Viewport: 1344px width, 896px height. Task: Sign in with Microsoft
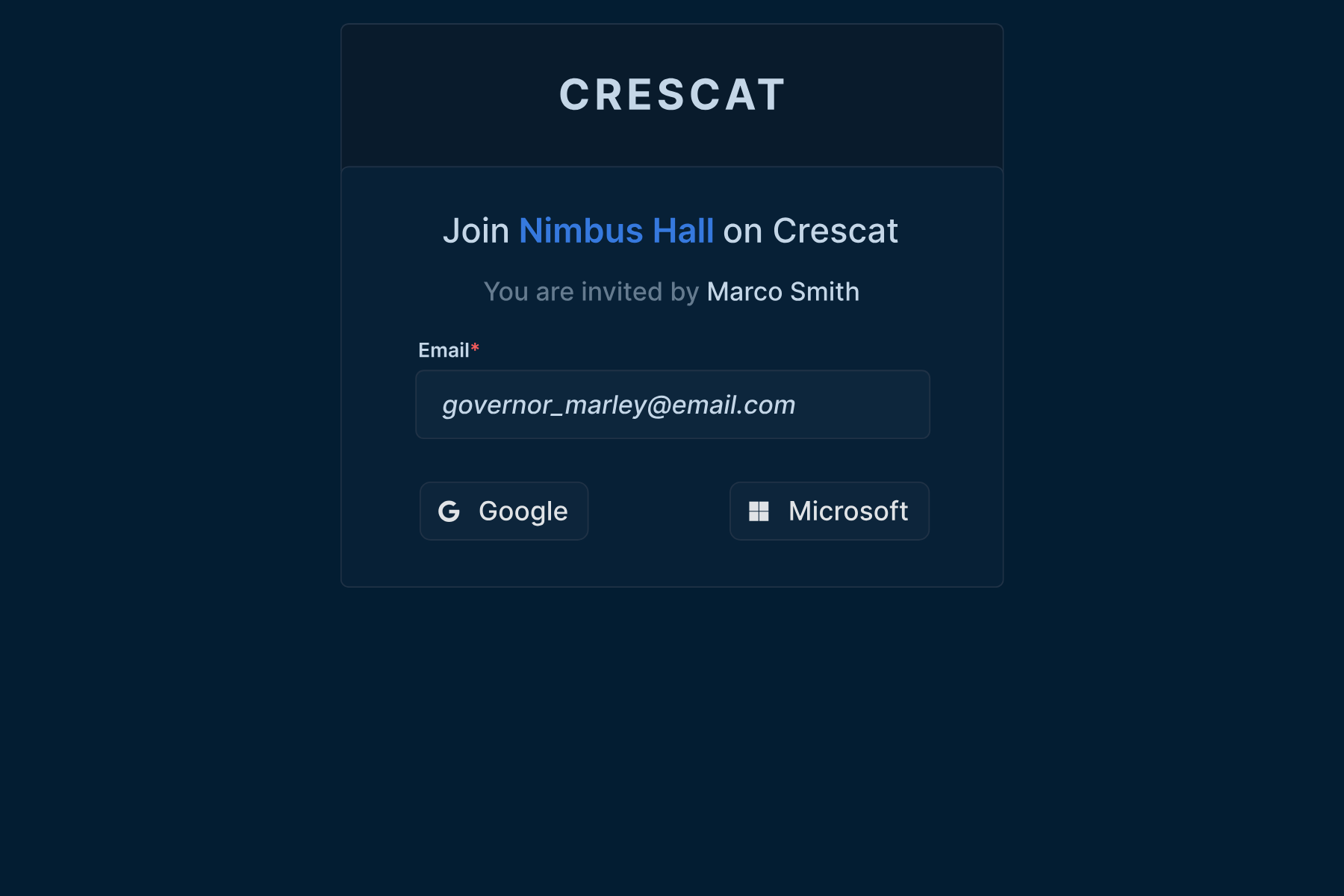click(829, 511)
